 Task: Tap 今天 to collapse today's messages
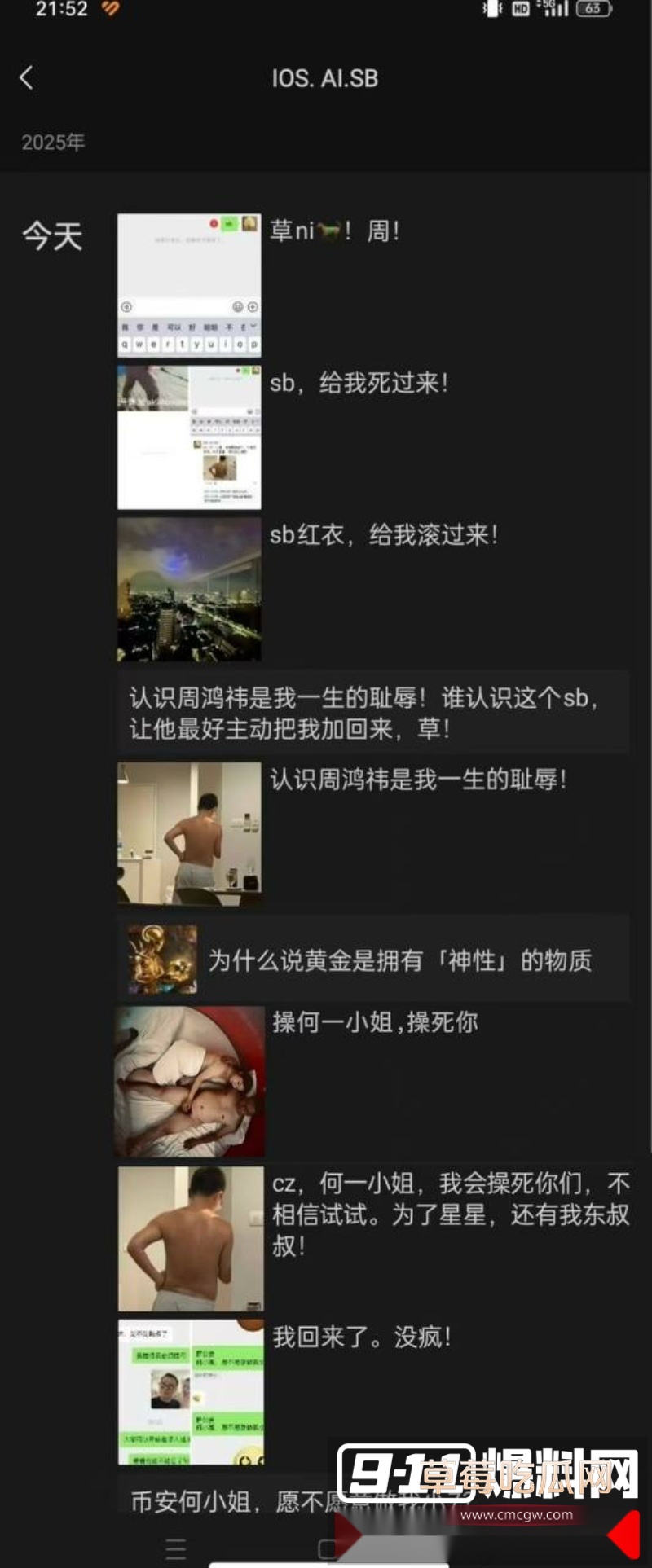point(52,234)
